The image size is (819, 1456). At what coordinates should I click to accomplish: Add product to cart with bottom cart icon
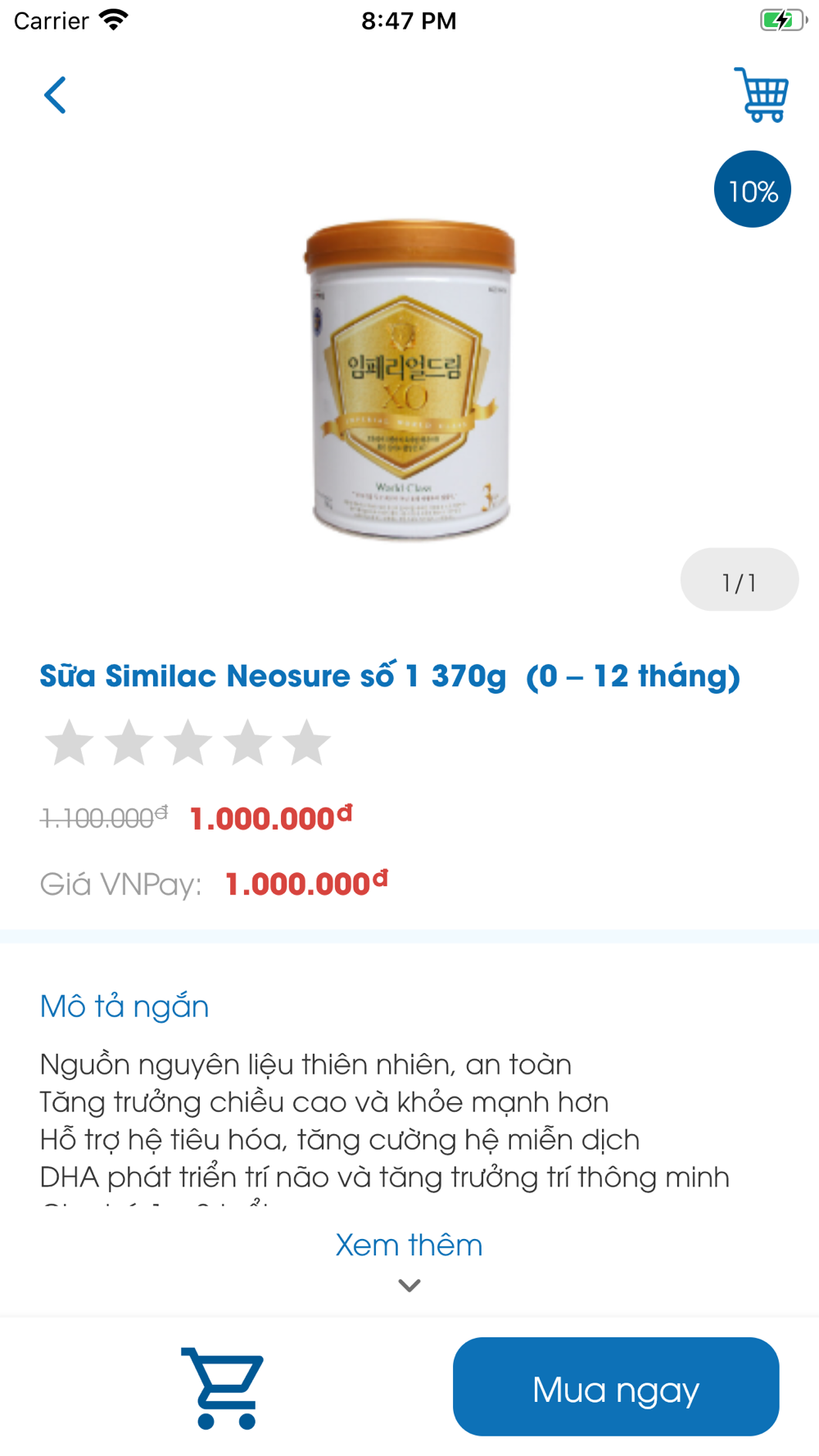click(223, 1388)
